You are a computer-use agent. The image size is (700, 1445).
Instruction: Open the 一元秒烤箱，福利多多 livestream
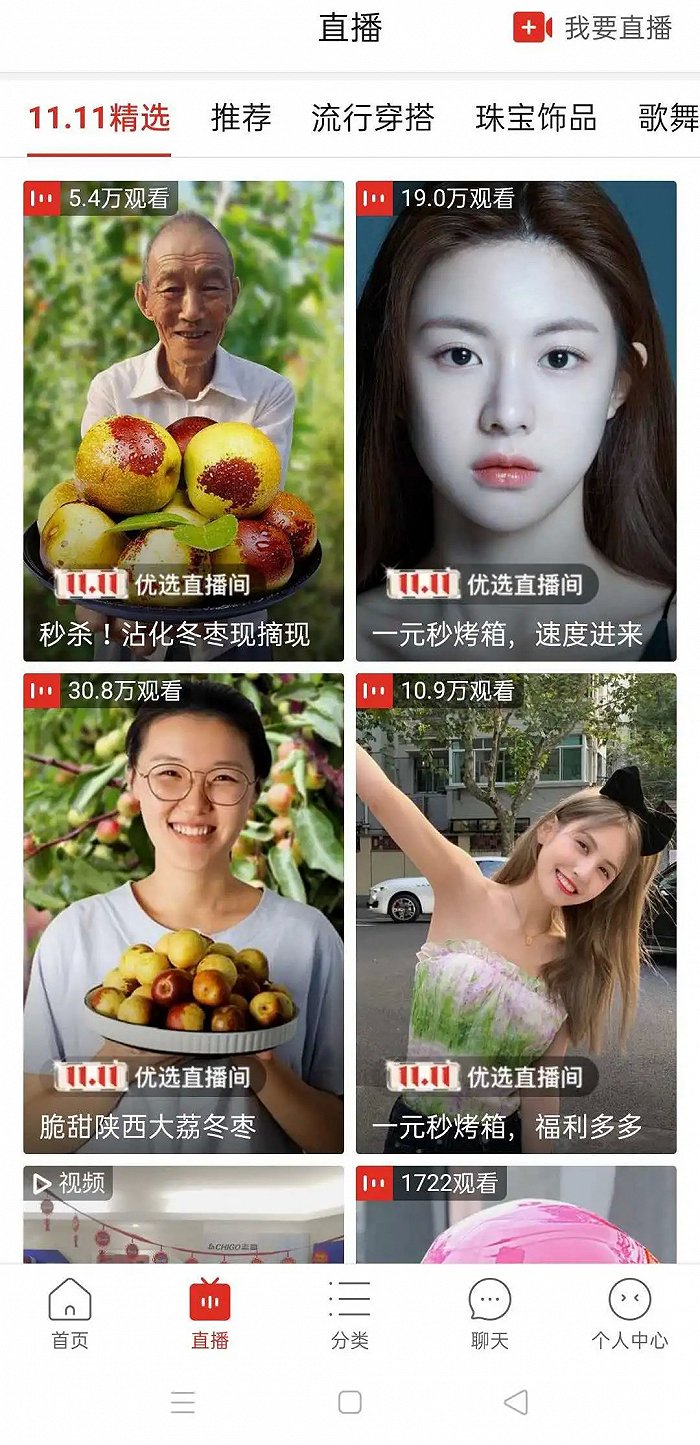point(516,912)
